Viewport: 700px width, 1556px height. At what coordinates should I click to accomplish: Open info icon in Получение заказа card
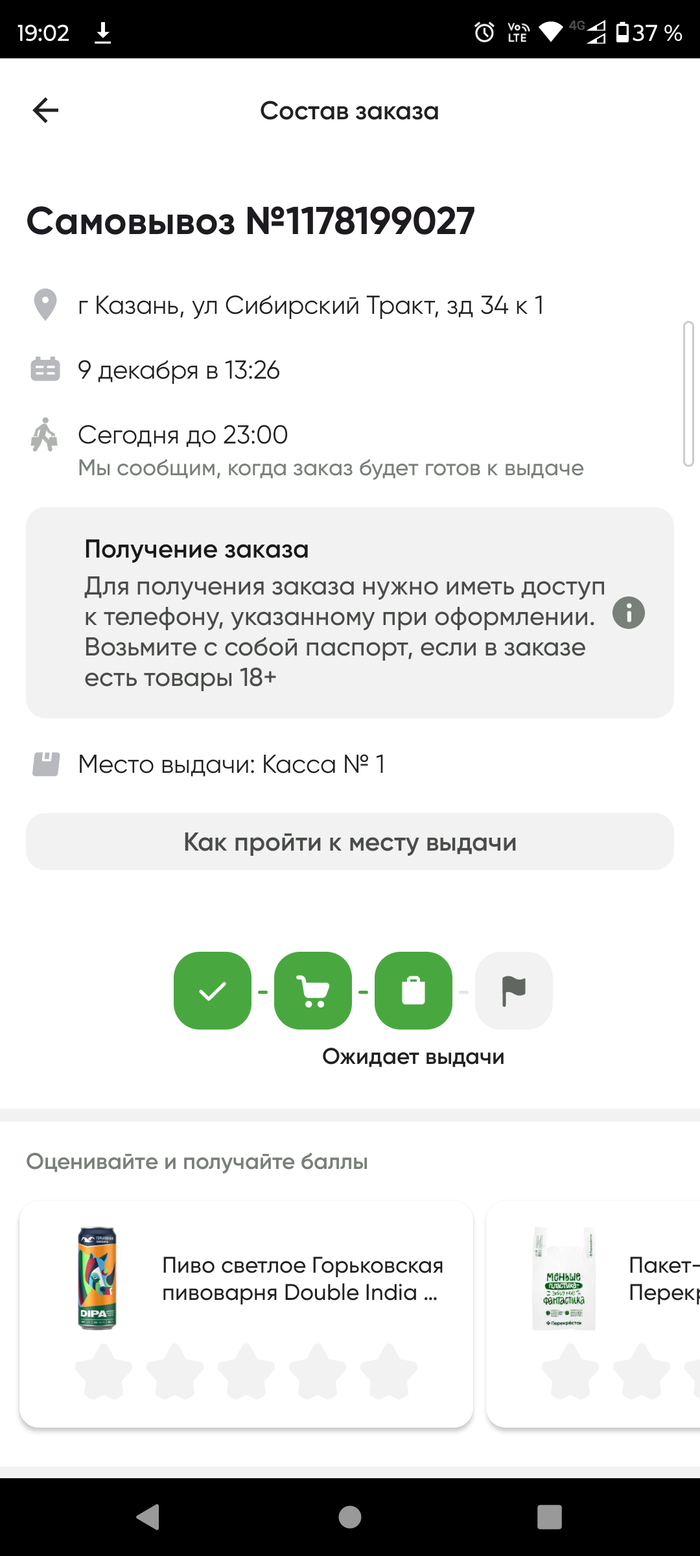pyautogui.click(x=629, y=612)
